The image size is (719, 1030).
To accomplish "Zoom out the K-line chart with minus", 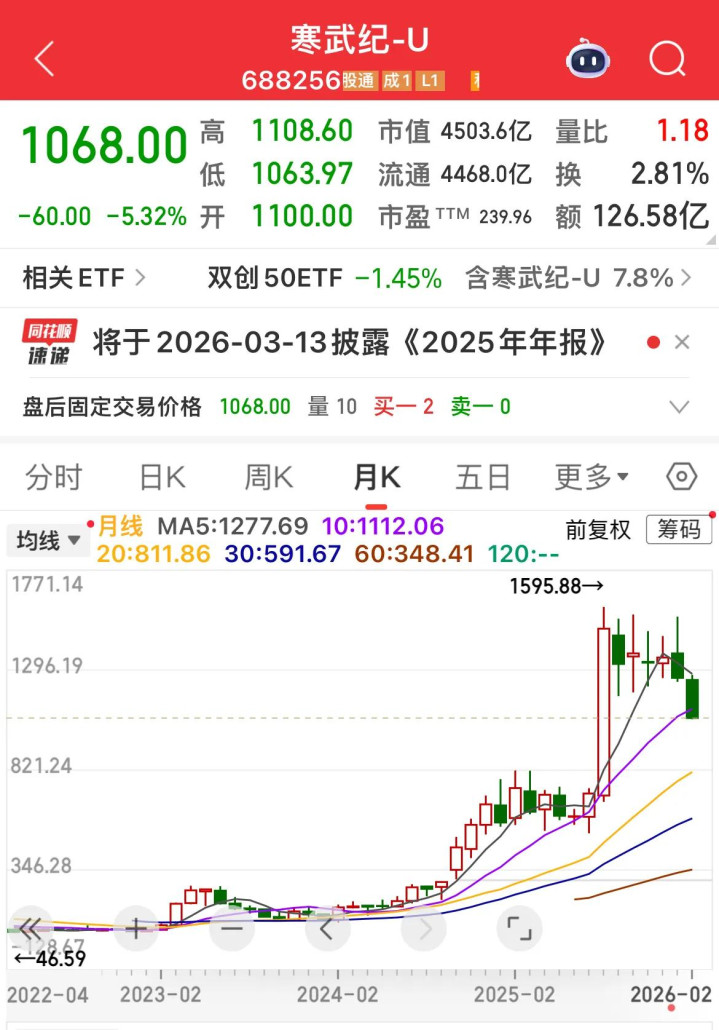I will [232, 928].
